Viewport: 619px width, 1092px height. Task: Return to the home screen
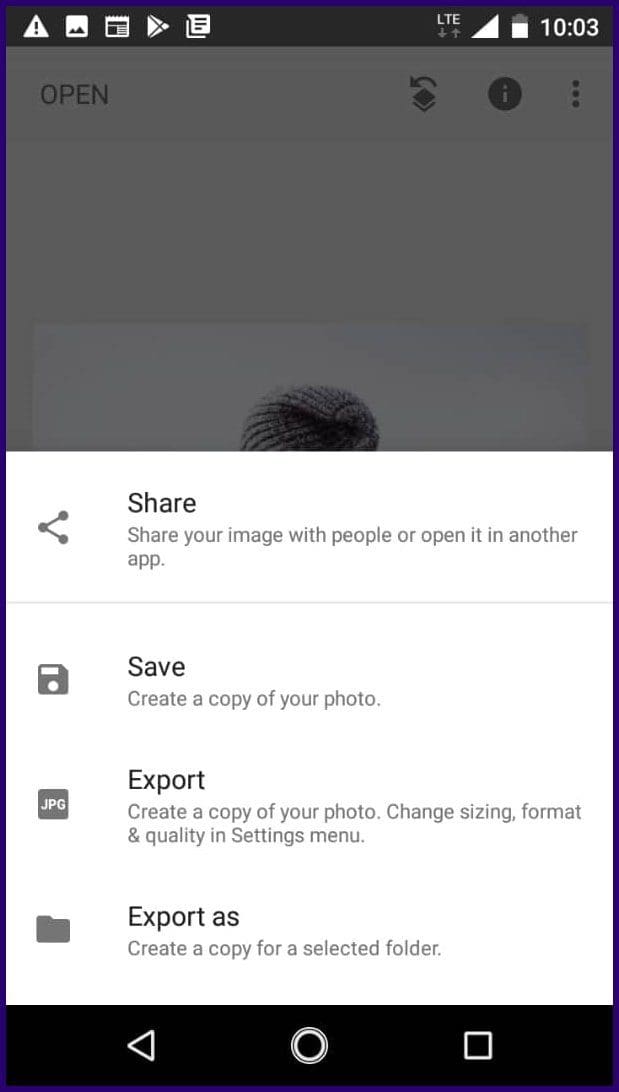309,1045
